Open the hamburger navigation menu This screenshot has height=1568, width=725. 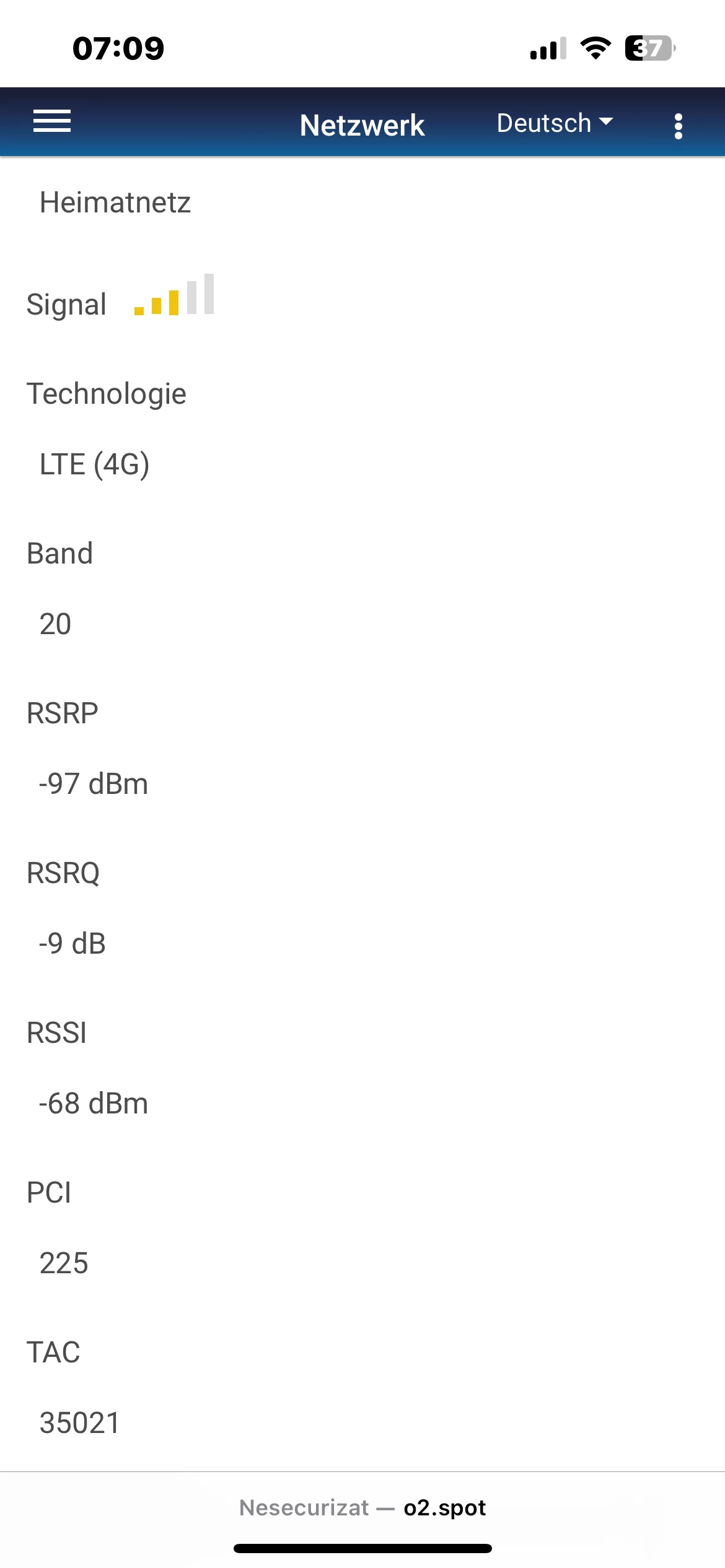click(x=52, y=121)
